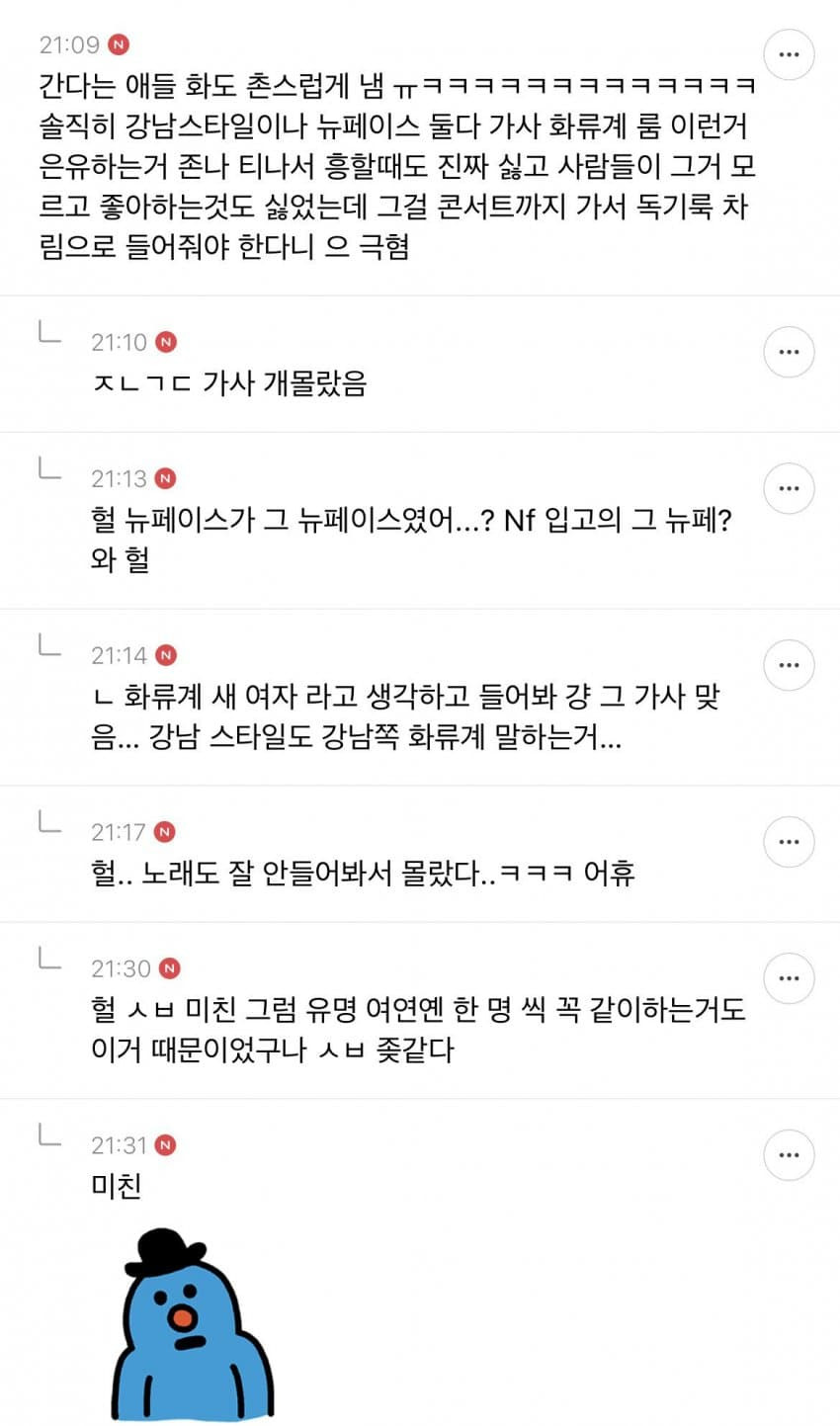Screen dimensions: 840x1426
Task: Open more options for the 21:14 reply
Action: point(789,665)
